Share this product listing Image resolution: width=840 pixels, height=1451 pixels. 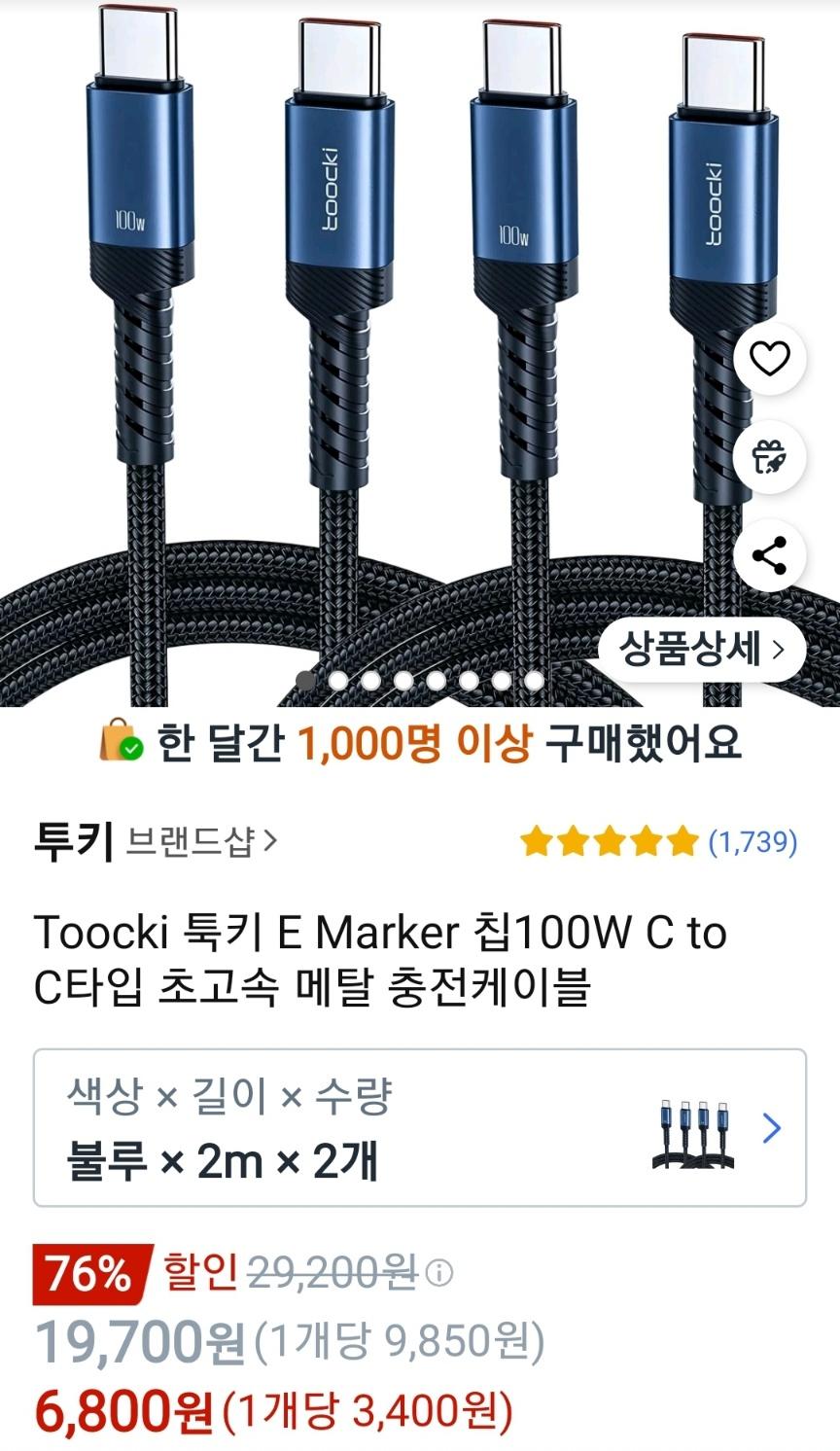770,556
